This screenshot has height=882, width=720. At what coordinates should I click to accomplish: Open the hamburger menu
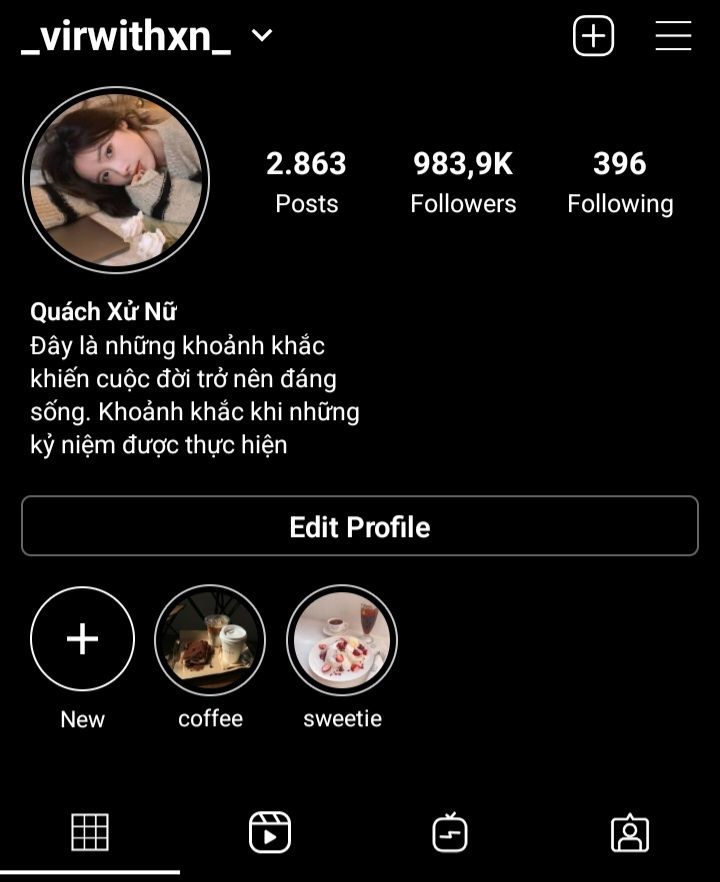coord(673,36)
